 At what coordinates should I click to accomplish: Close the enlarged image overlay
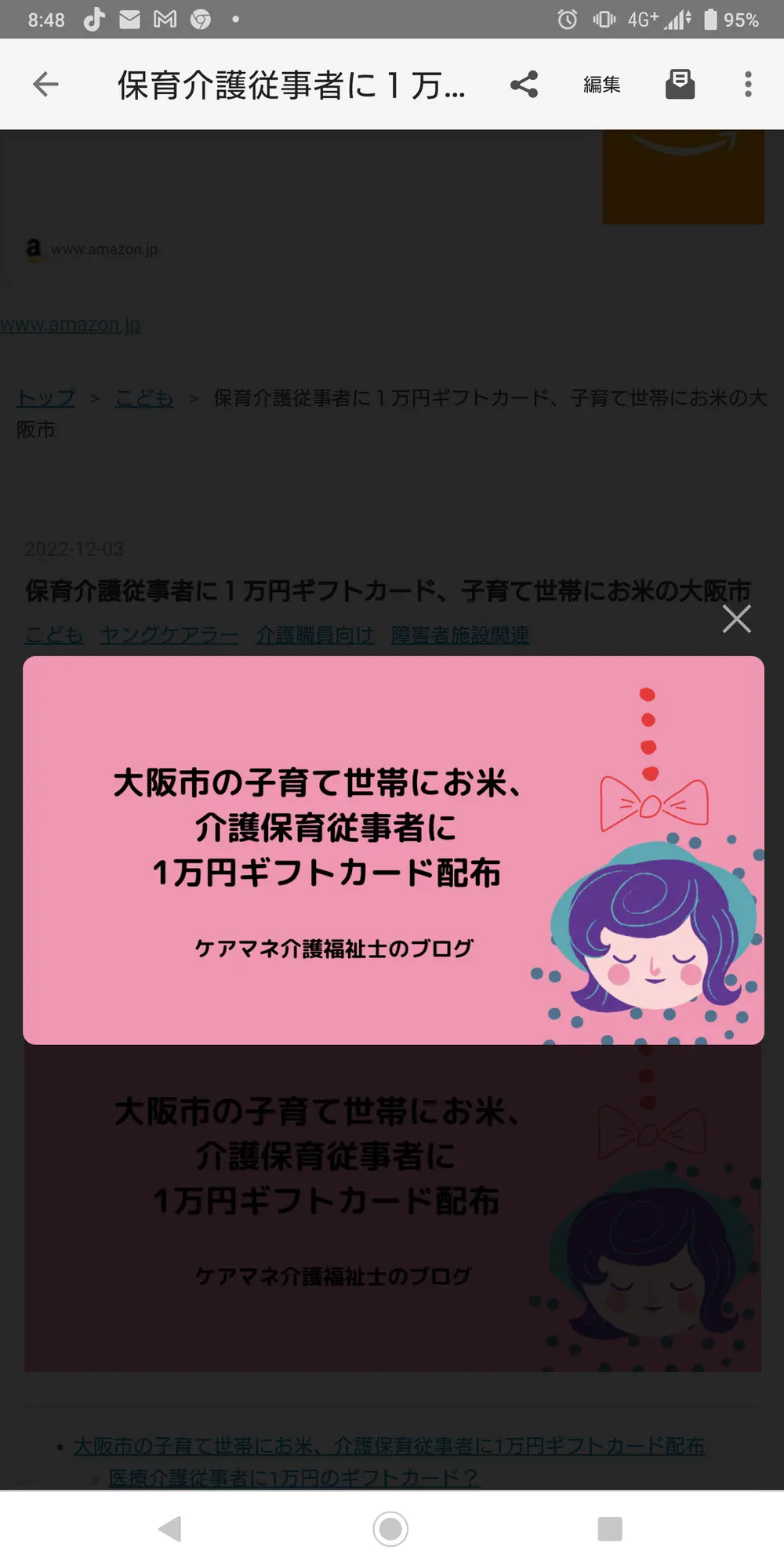[x=736, y=619]
